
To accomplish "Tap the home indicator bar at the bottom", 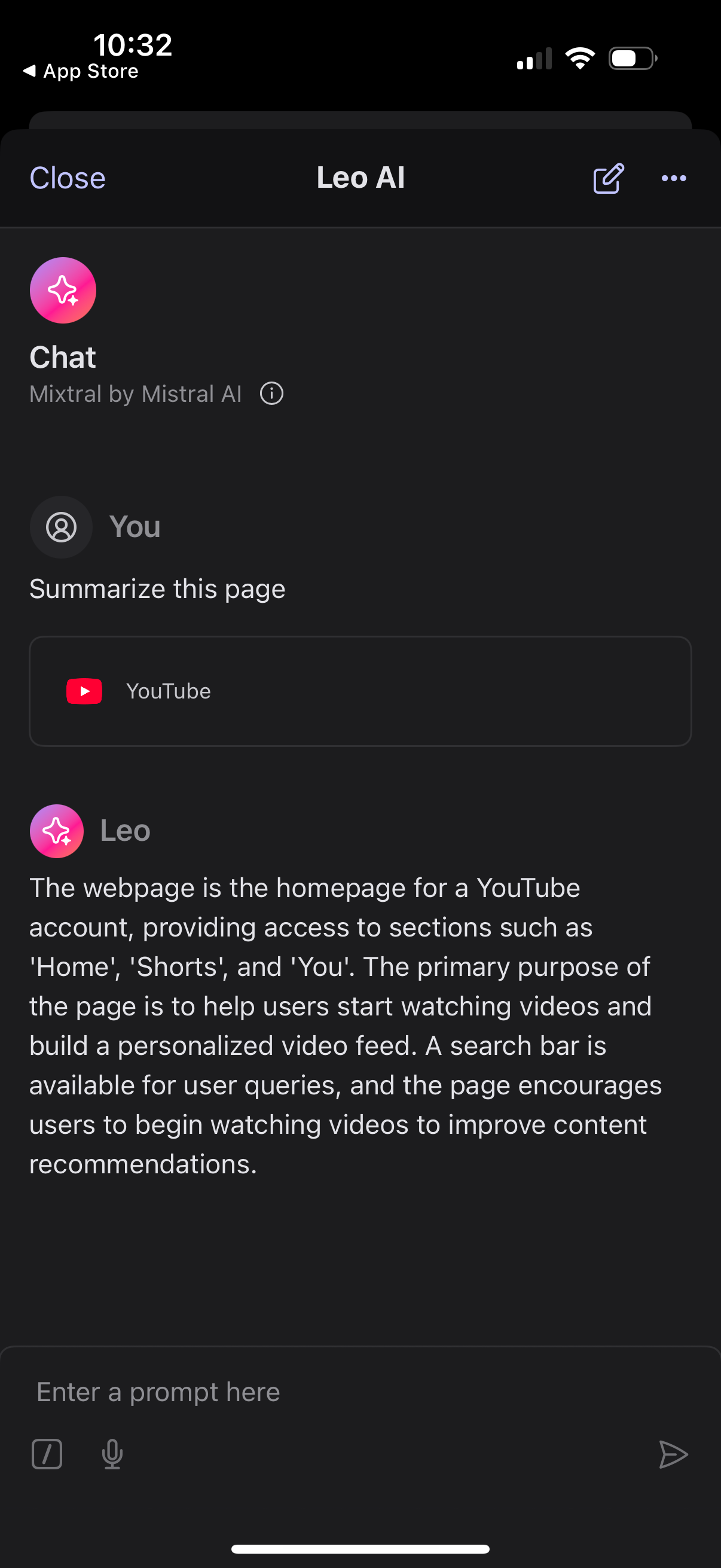I will click(360, 1548).
